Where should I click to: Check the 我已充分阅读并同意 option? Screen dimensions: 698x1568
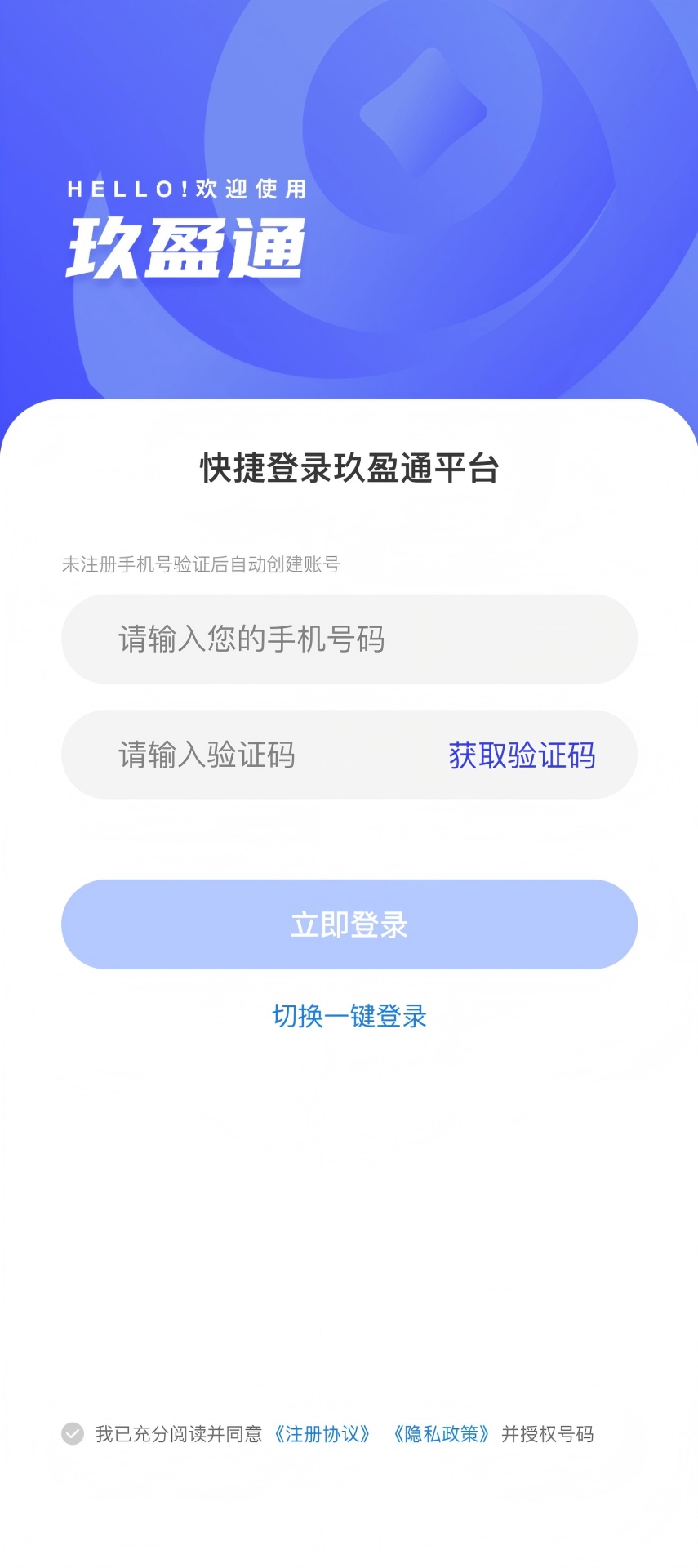coord(180,1435)
